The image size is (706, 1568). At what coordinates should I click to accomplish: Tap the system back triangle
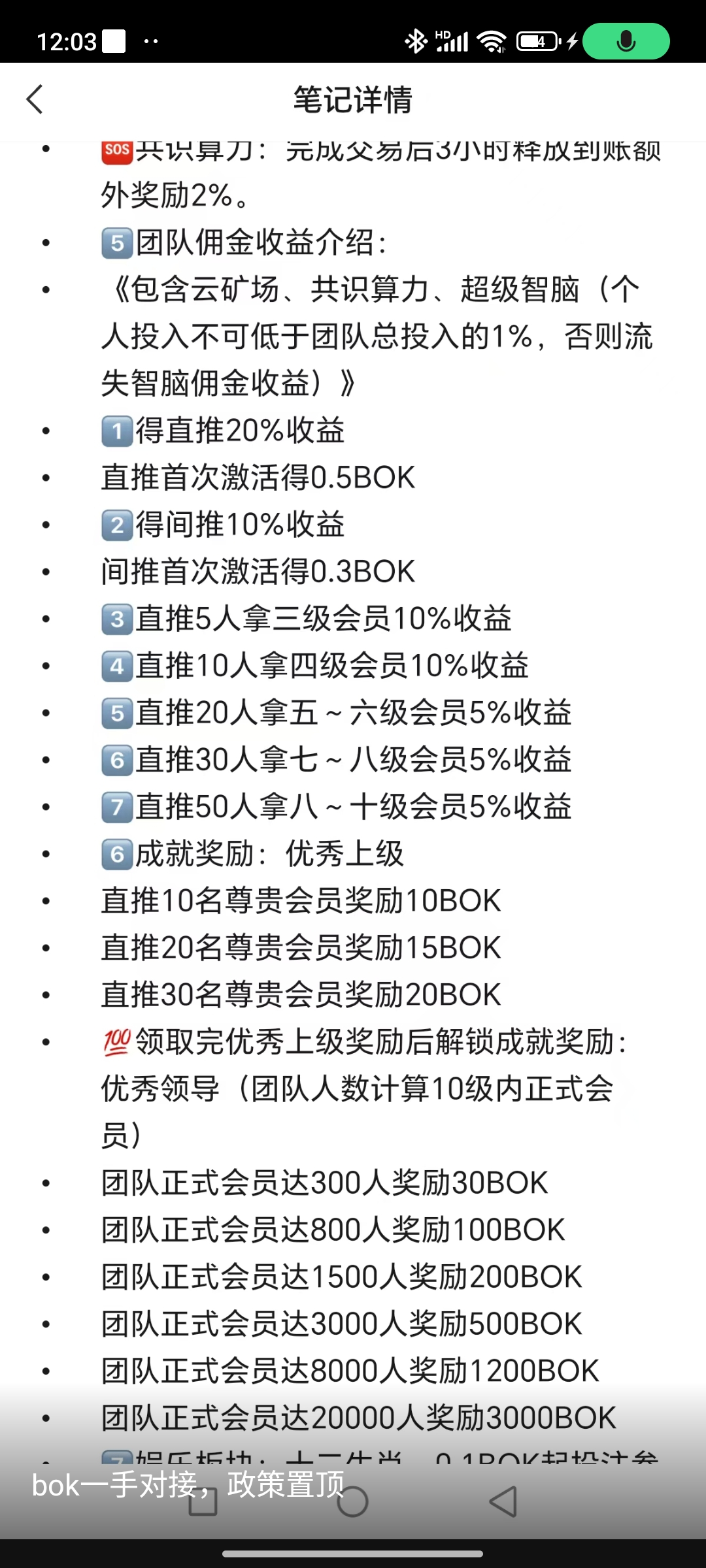[x=503, y=1501]
